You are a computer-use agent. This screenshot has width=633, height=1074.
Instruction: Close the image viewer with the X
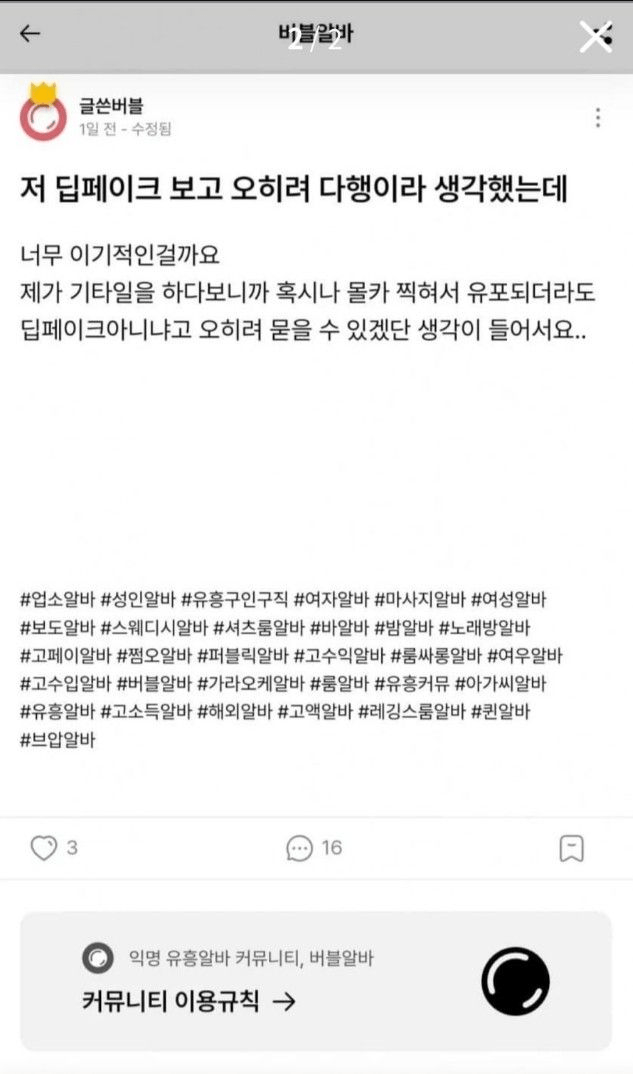[x=596, y=36]
